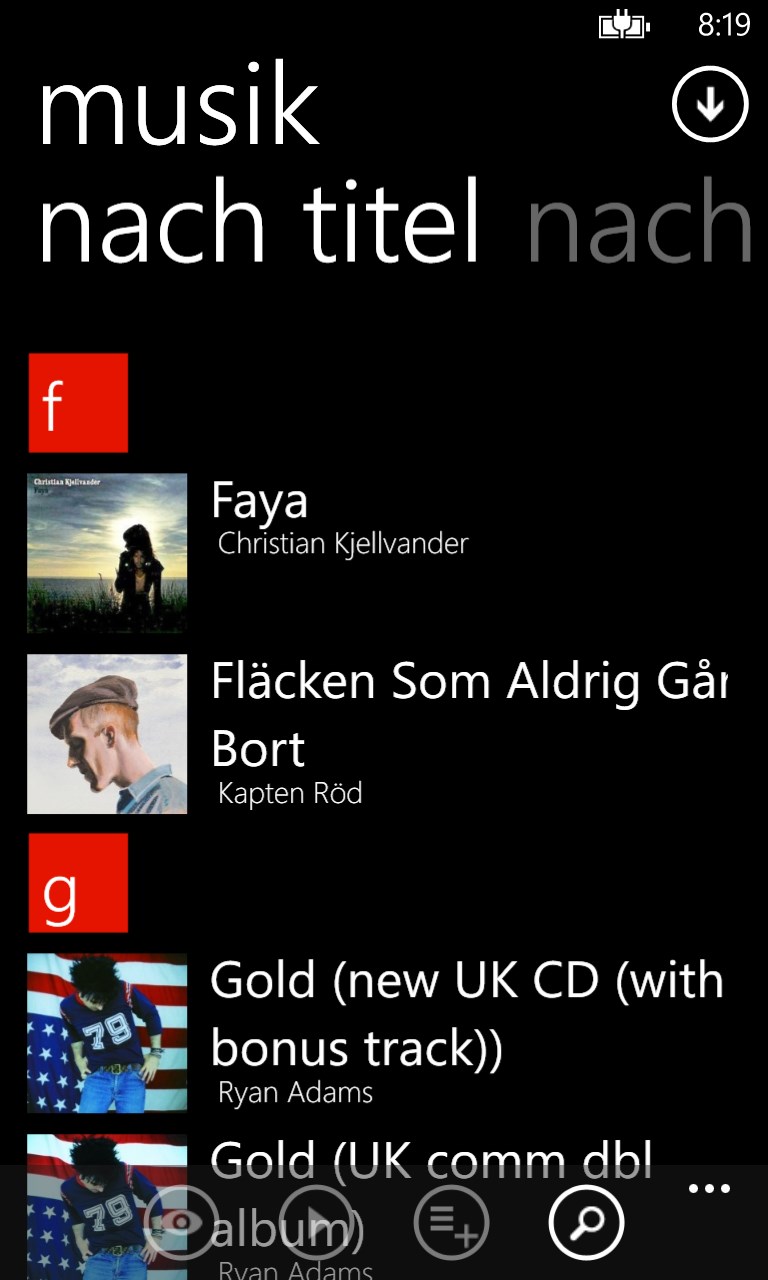768x1280 pixels.
Task: Open the jump list via the red f tile
Action: (78, 402)
